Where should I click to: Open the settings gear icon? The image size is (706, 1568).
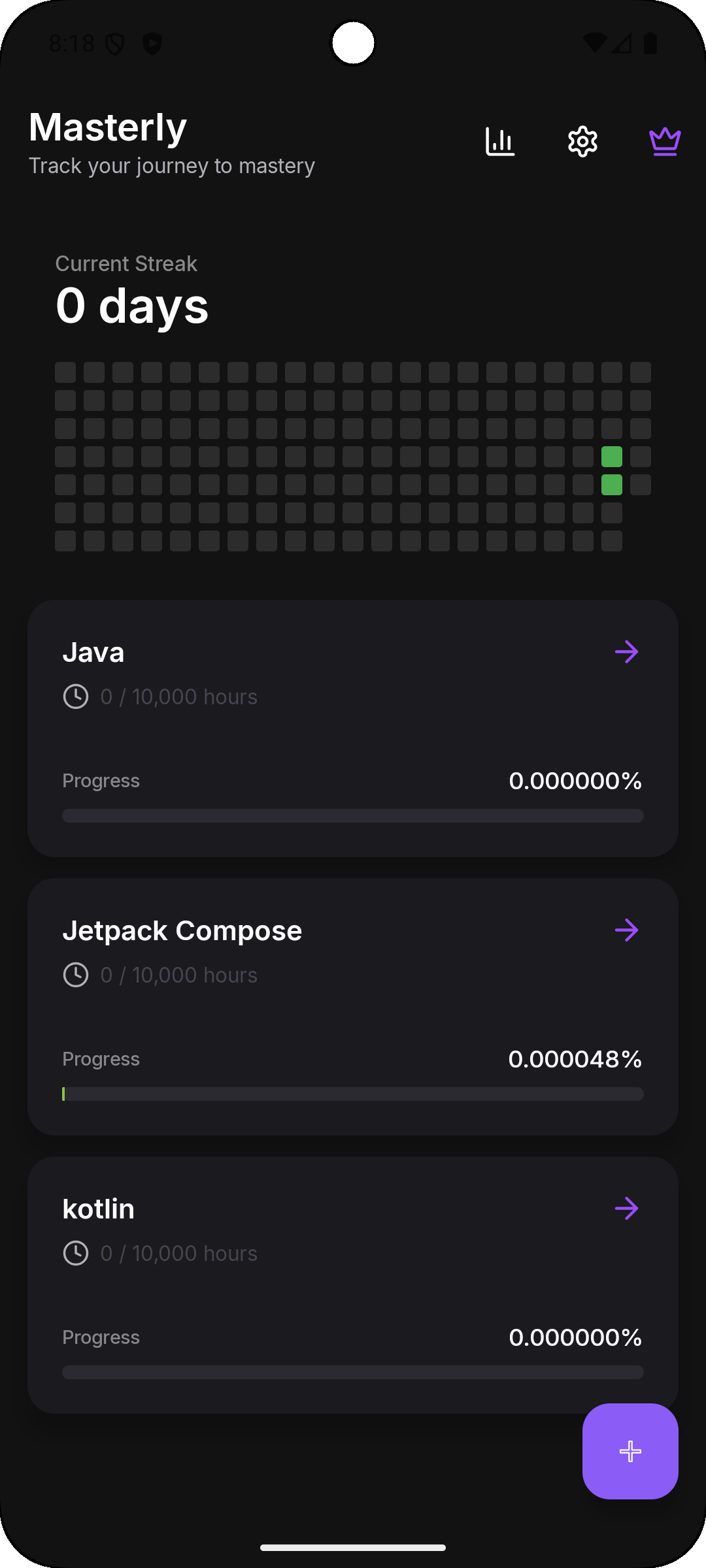point(582,140)
